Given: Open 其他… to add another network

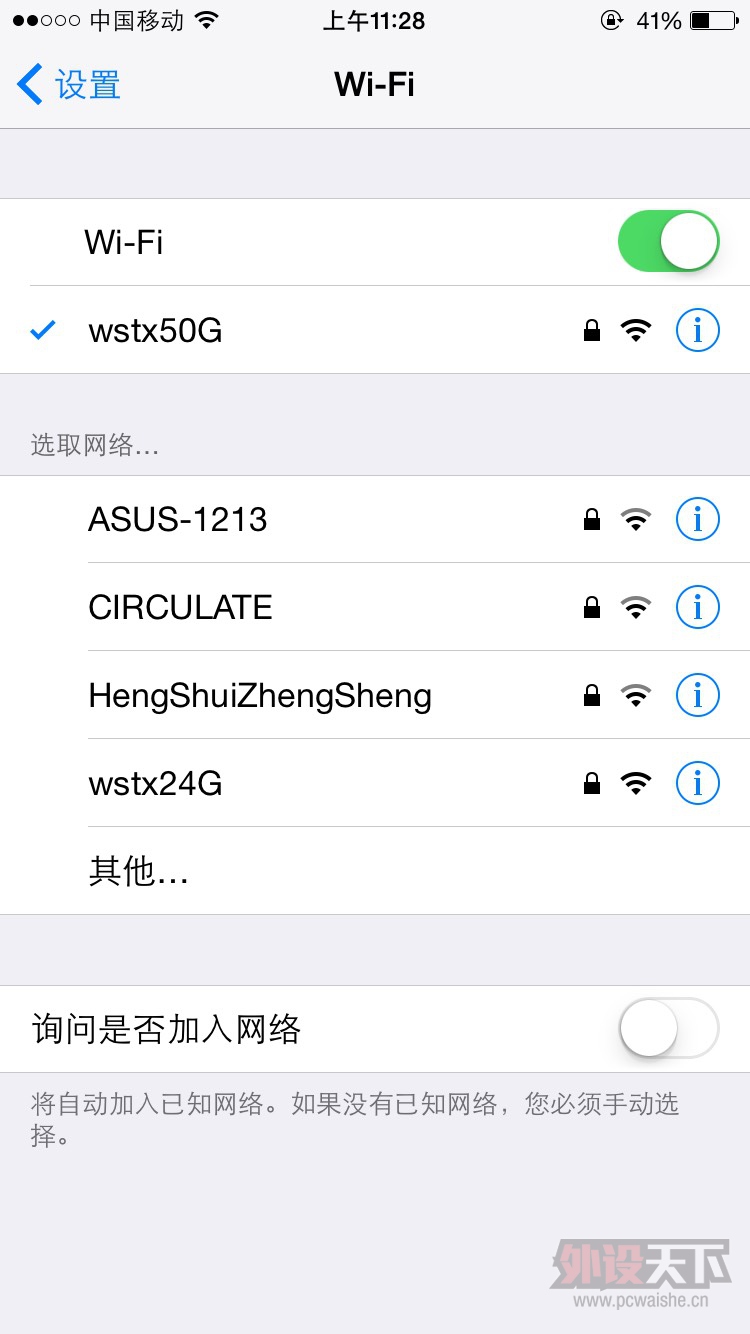Looking at the screenshot, I should [139, 872].
